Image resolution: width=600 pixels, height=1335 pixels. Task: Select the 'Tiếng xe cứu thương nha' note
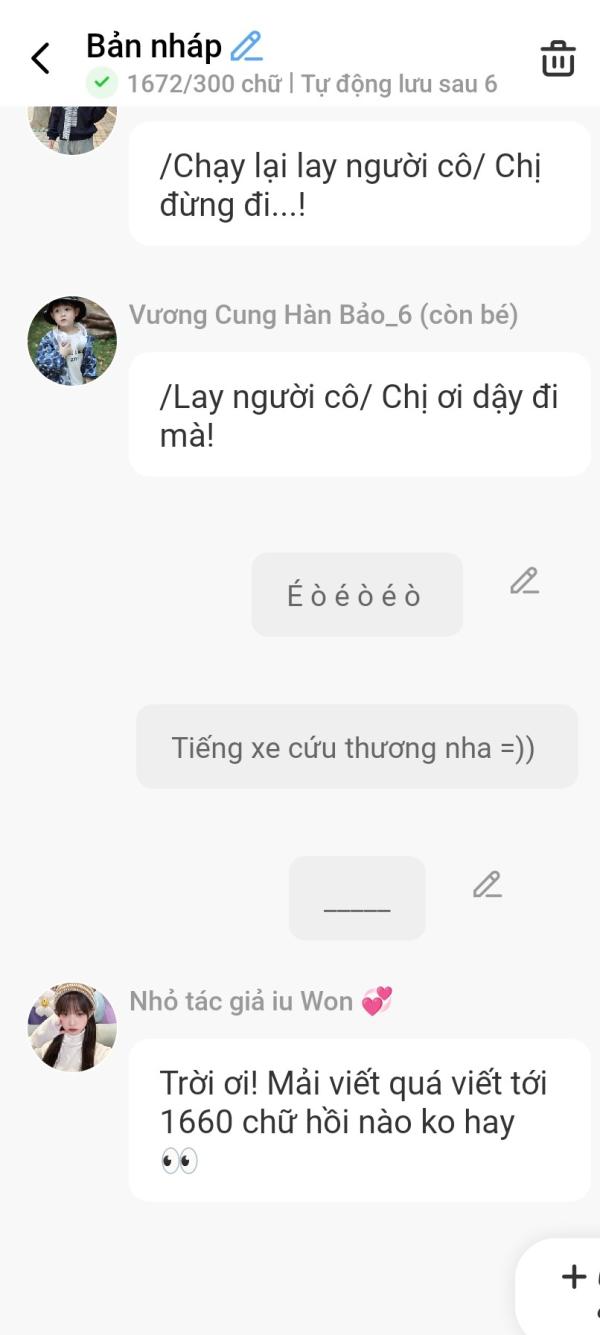pos(356,747)
